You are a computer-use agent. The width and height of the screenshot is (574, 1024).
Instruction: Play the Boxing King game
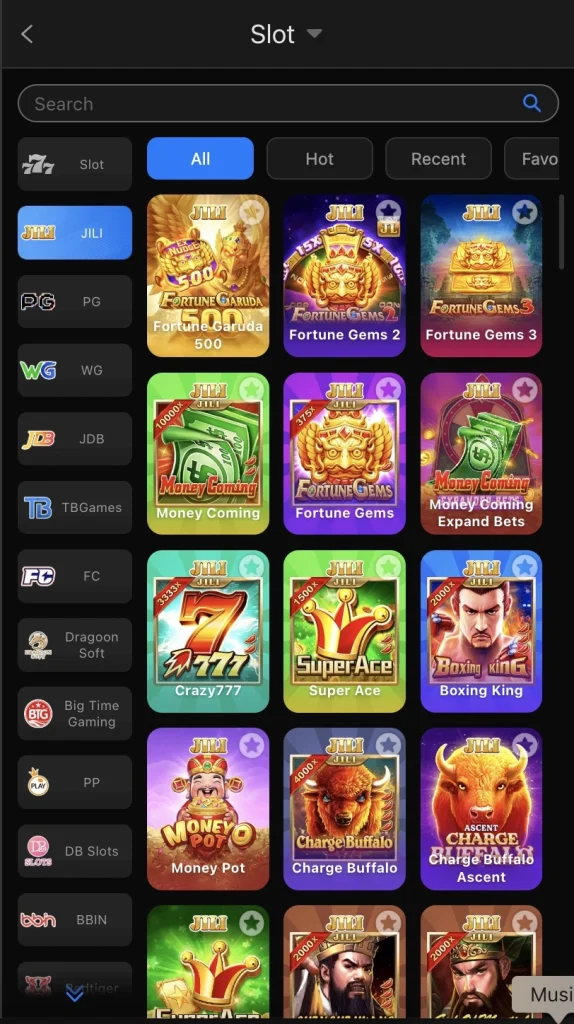481,632
